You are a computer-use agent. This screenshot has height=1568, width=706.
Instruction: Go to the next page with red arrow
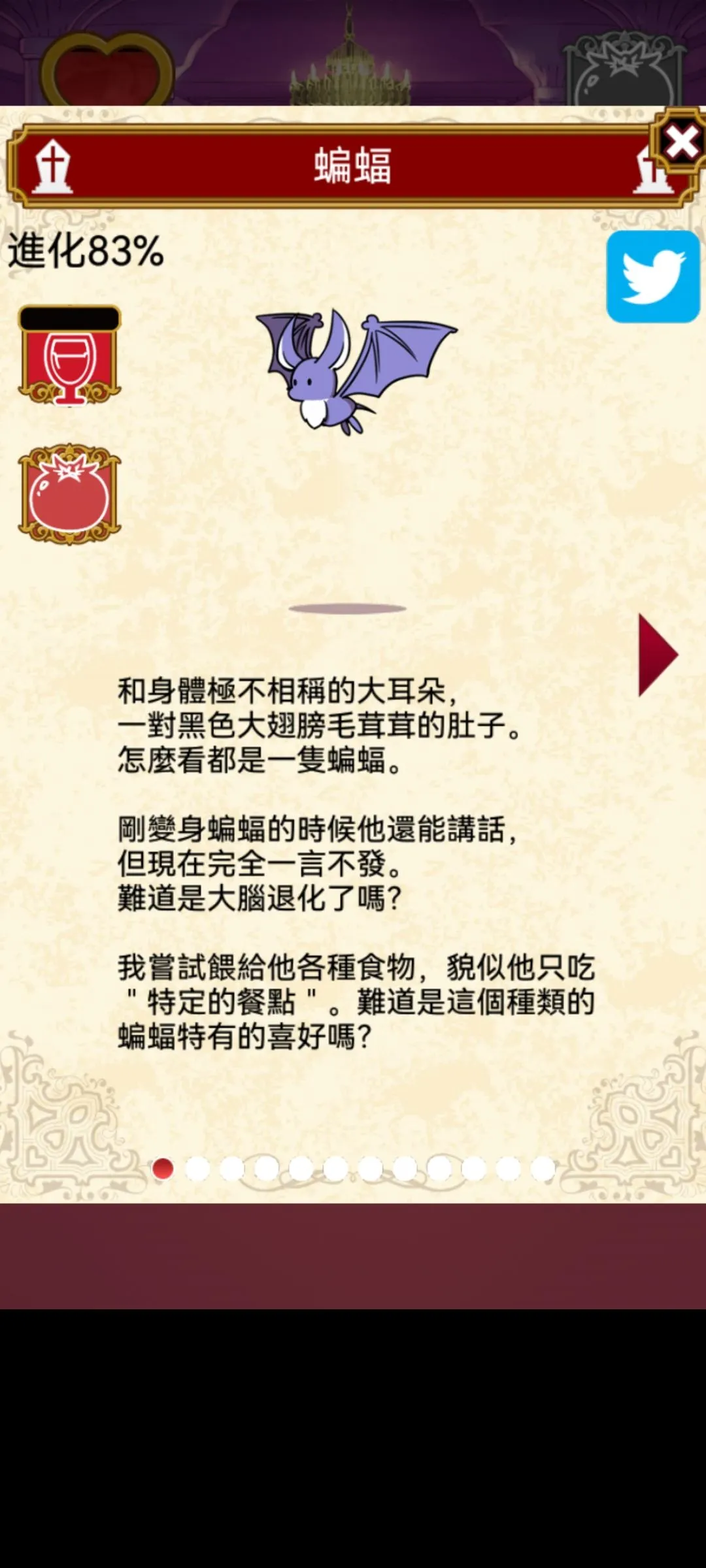pos(658,655)
